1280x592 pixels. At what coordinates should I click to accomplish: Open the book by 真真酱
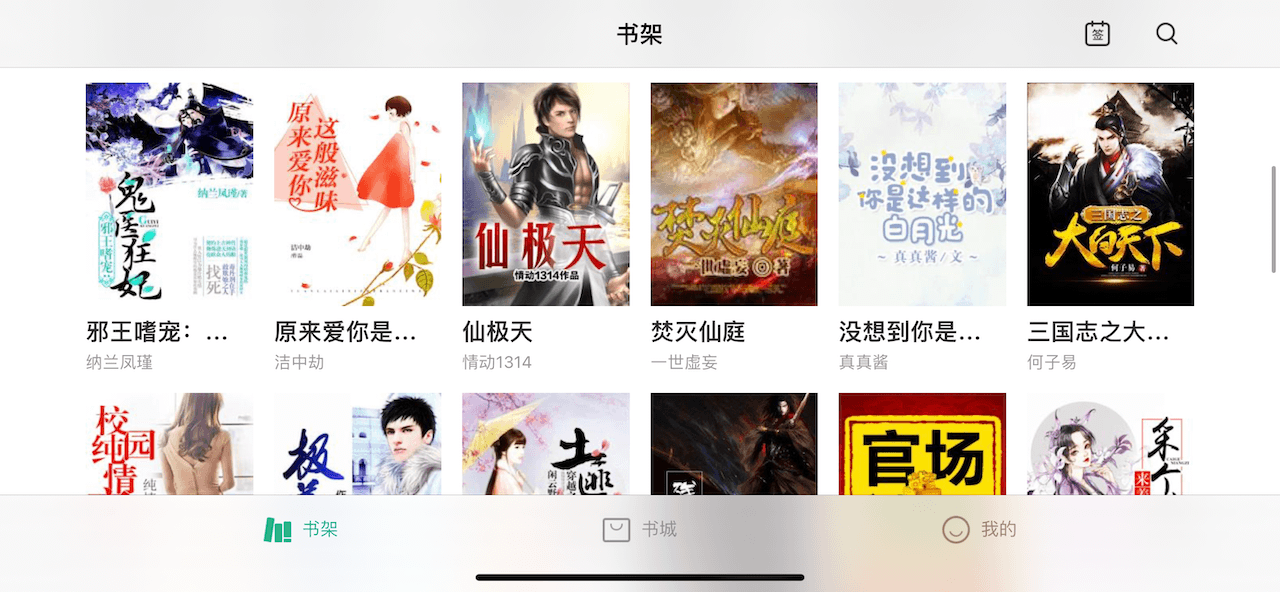pyautogui.click(x=922, y=194)
